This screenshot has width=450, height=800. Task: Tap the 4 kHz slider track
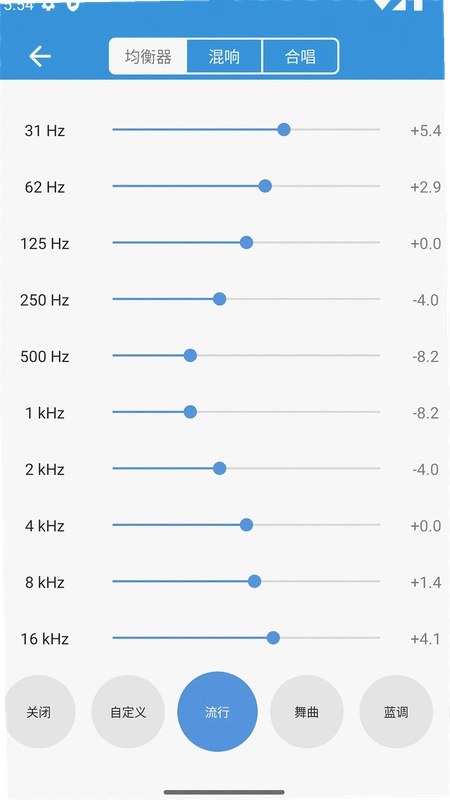click(246, 524)
